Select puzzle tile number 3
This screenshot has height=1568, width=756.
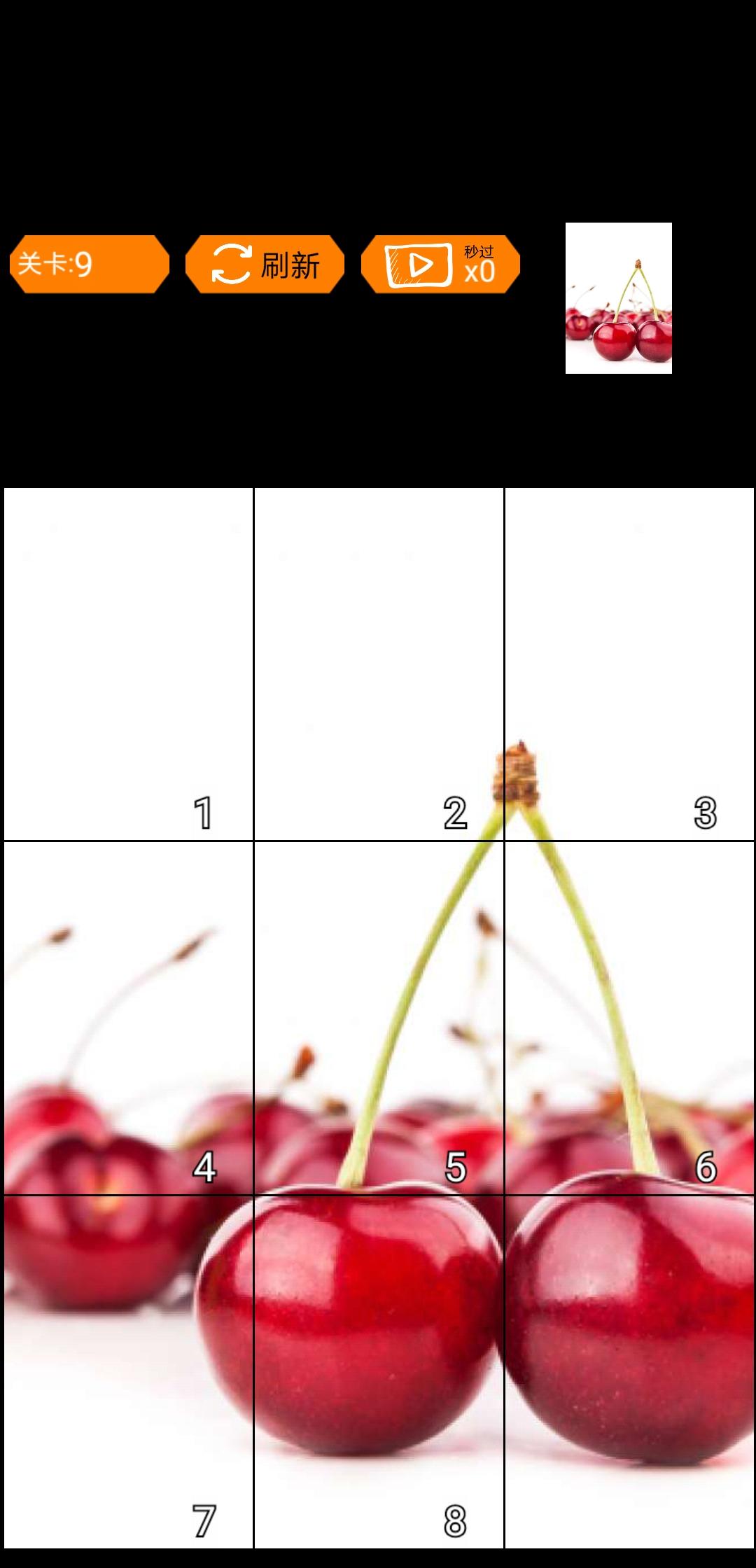coord(629,664)
